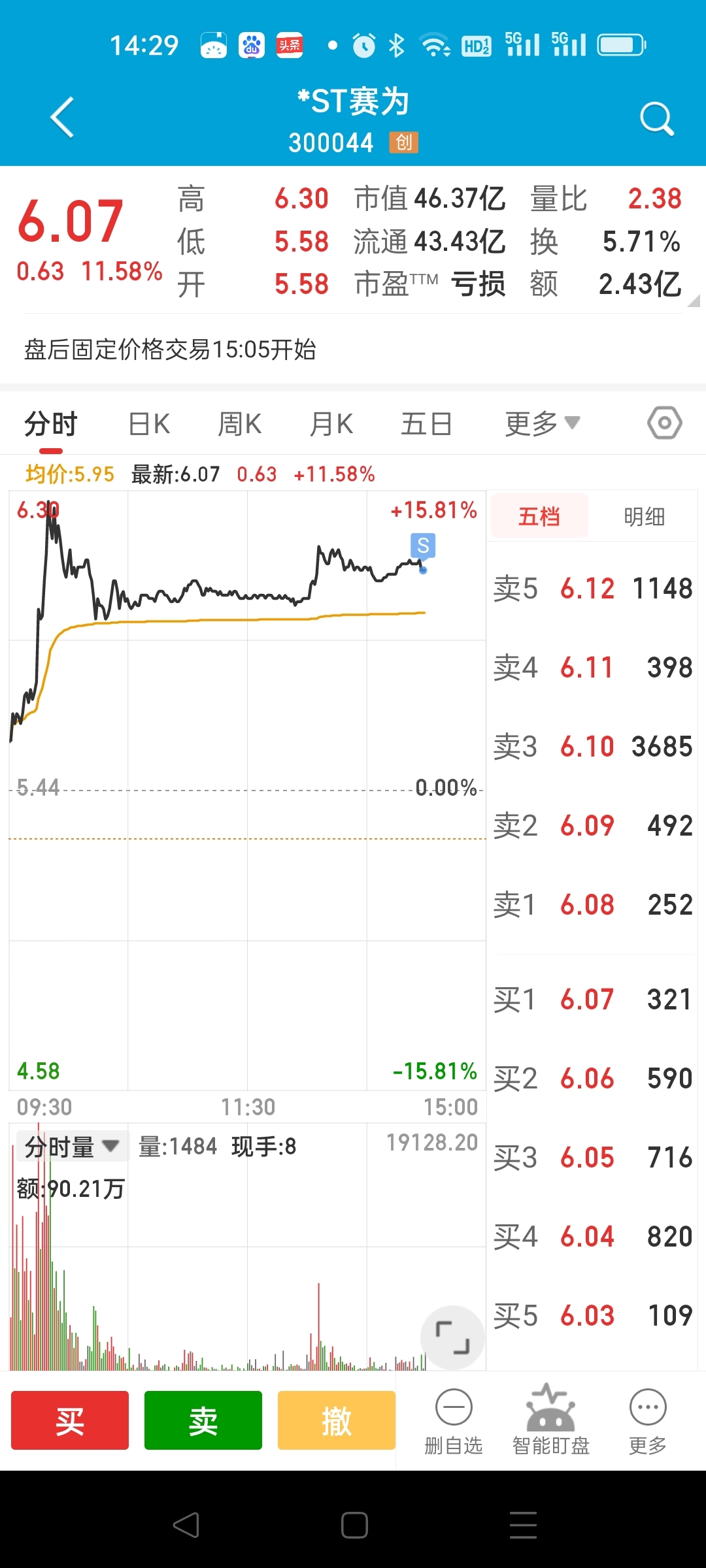Go to the system home screen
This screenshot has width=706, height=1568.
354,1526
